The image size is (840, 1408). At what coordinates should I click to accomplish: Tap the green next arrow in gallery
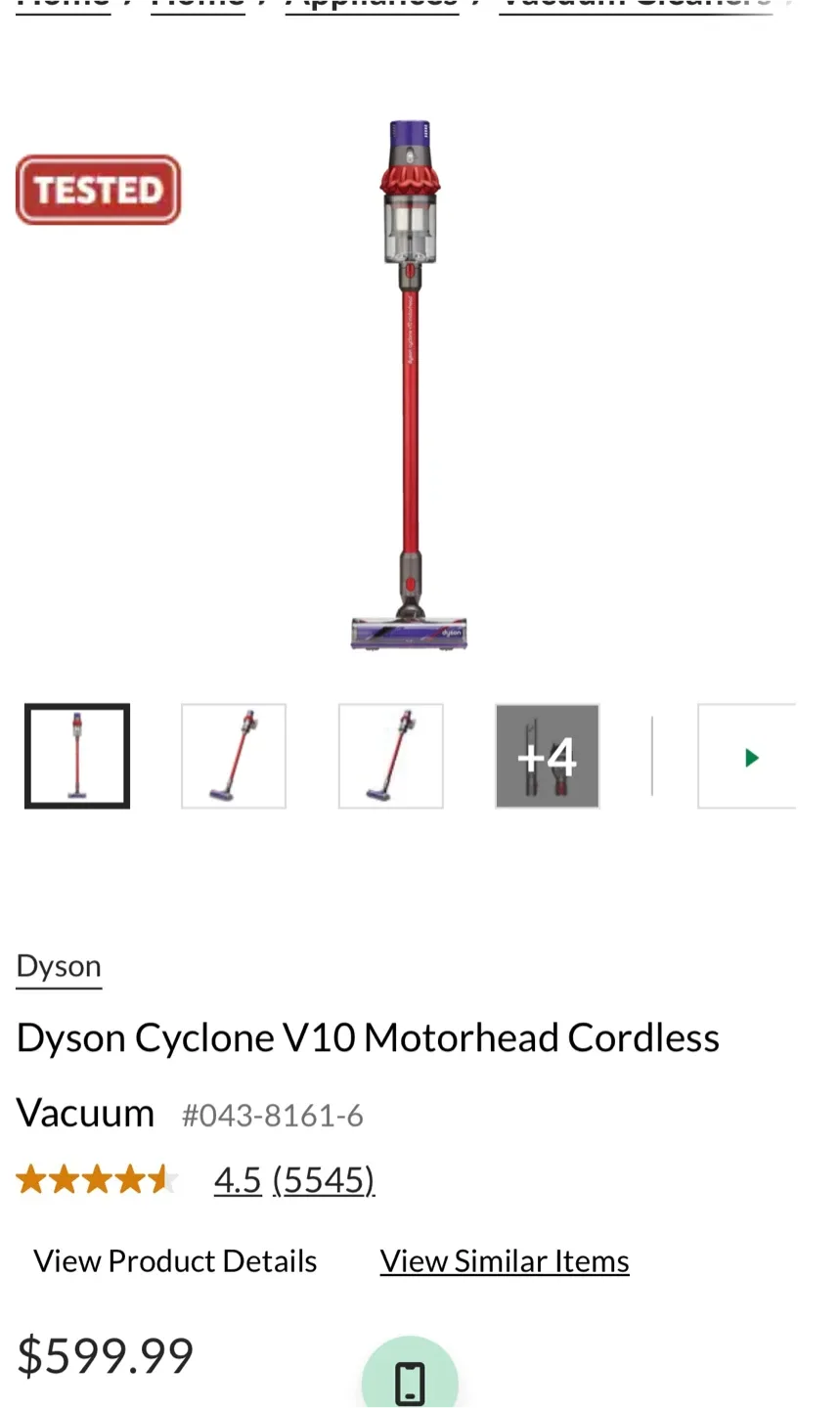click(x=749, y=757)
